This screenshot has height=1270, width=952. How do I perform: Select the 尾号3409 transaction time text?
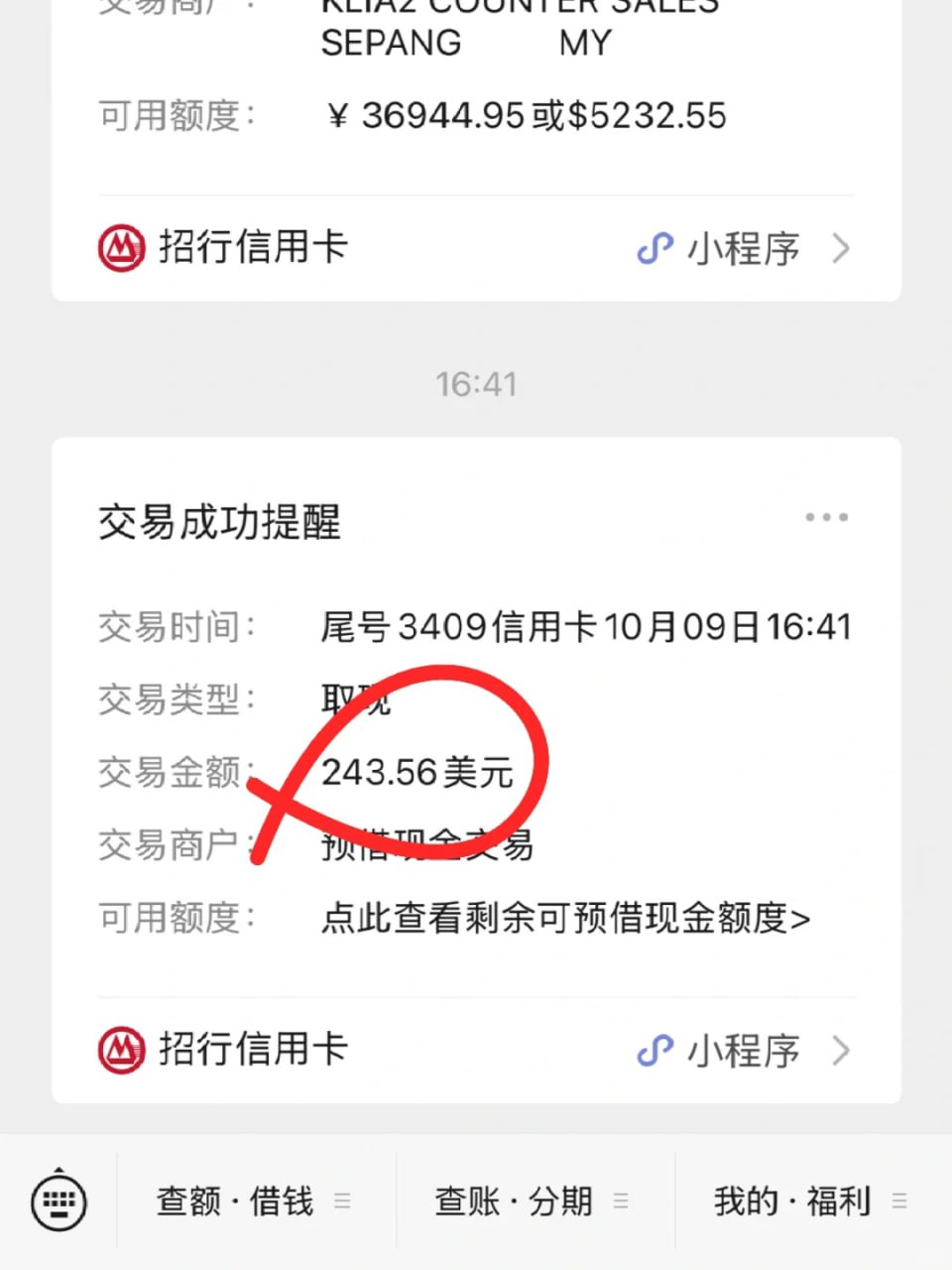(587, 625)
